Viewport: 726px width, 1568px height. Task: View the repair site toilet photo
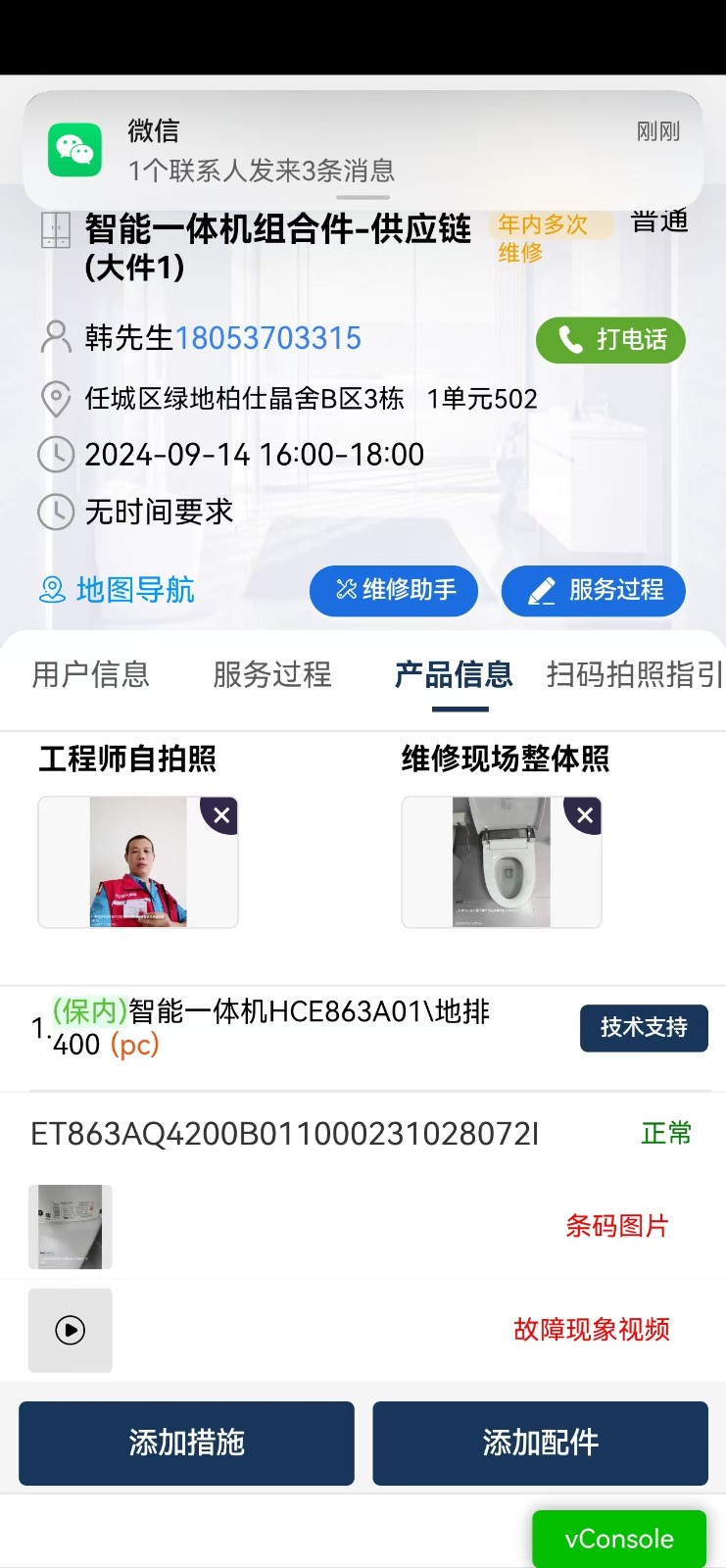point(501,862)
